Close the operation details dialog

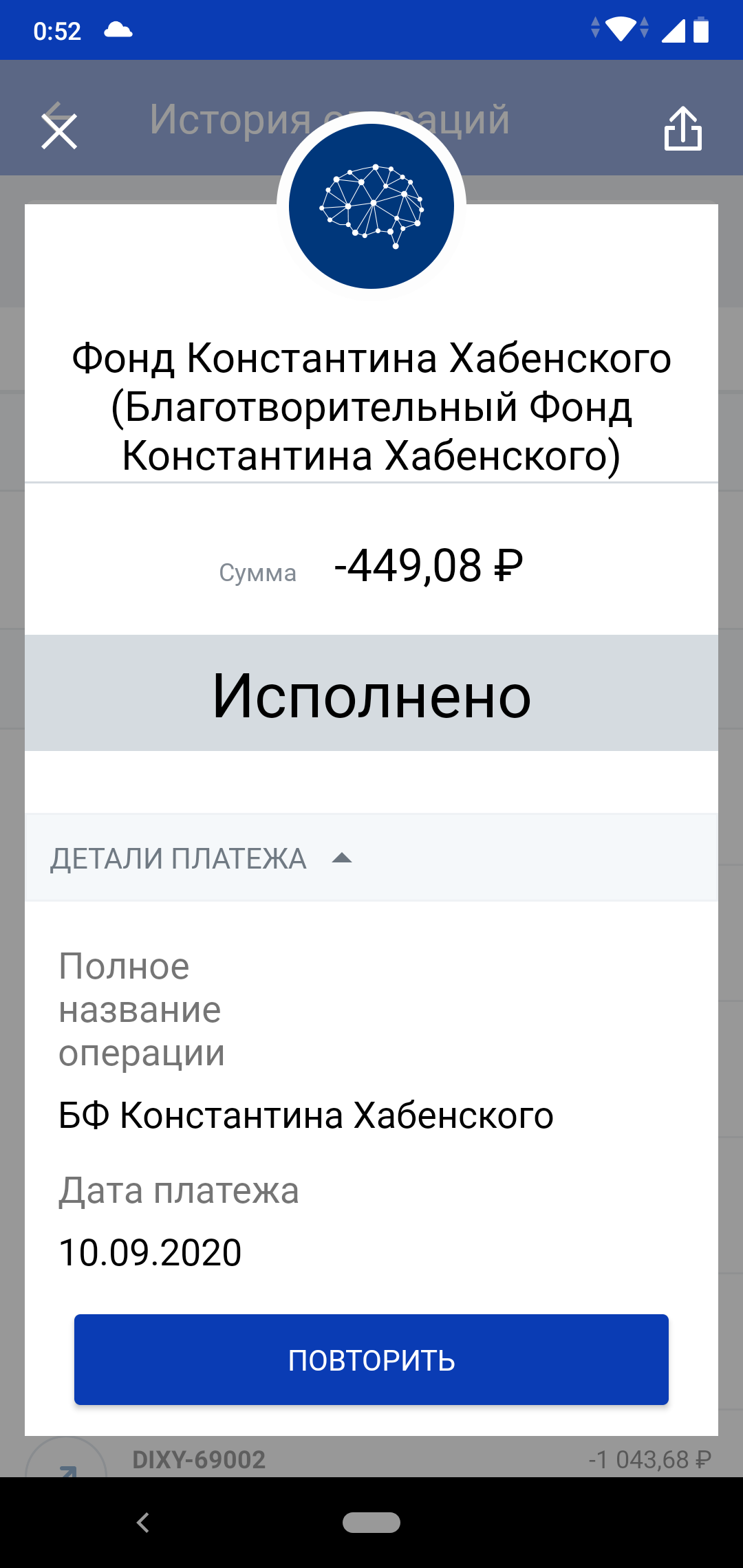(x=59, y=131)
